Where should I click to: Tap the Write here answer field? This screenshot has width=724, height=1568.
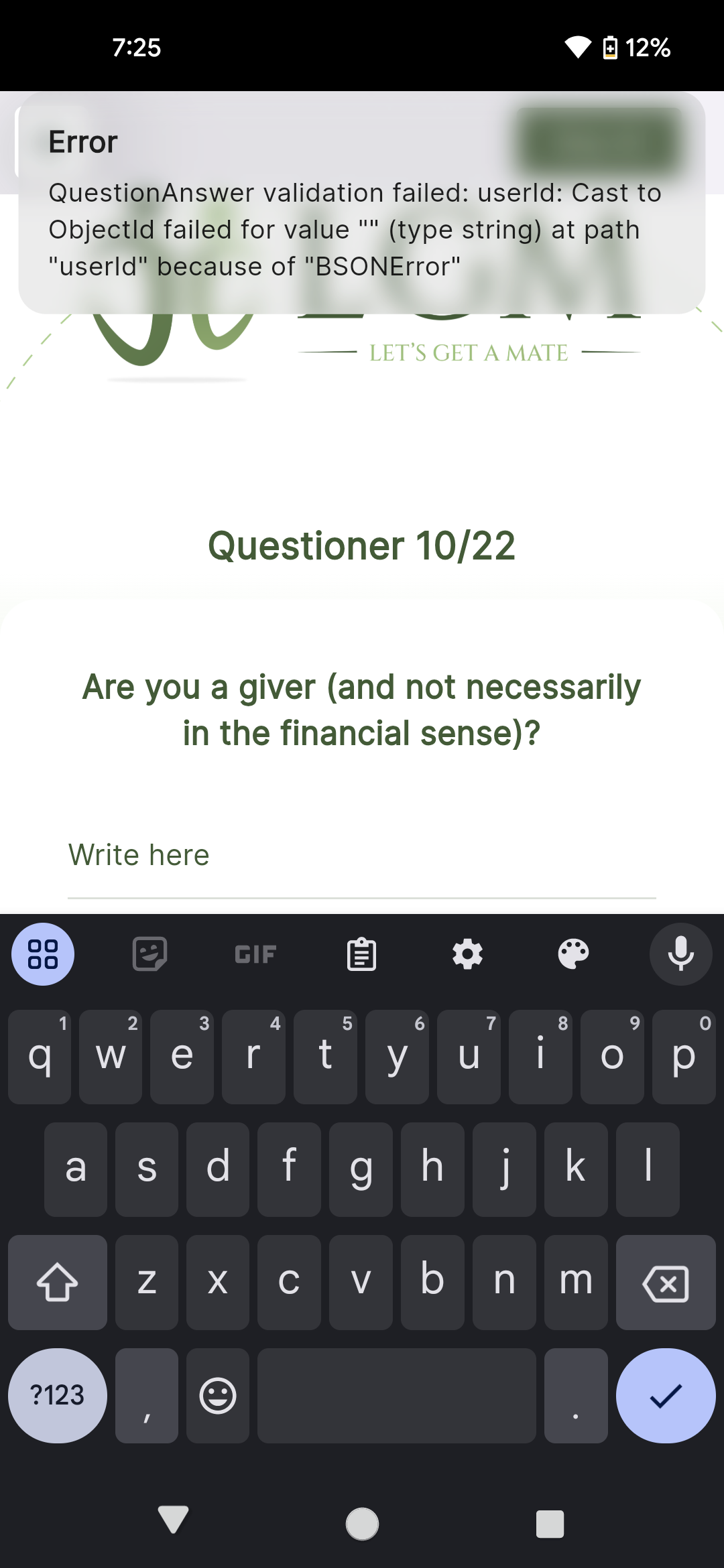pyautogui.click(x=362, y=856)
